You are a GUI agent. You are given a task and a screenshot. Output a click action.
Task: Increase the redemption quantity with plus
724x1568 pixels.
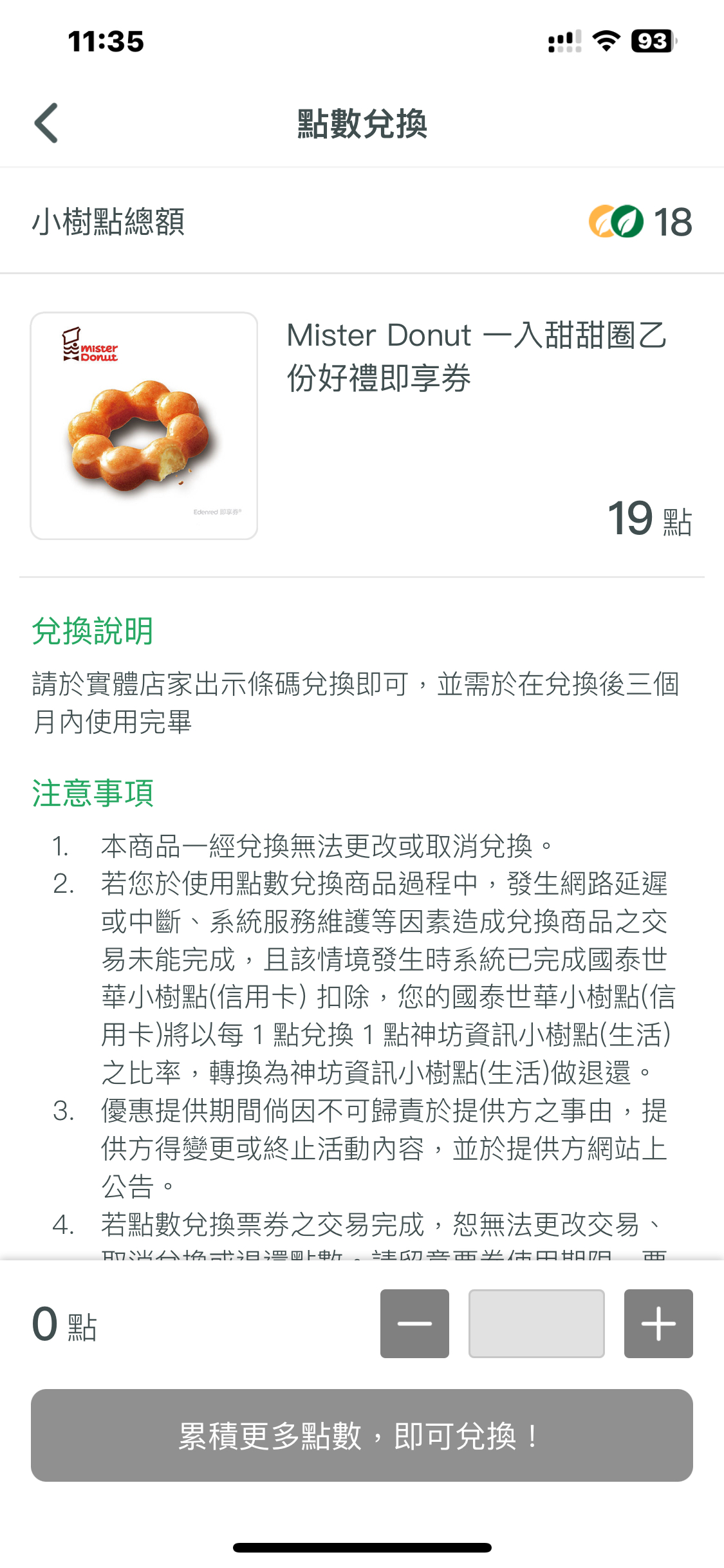[x=658, y=1323]
